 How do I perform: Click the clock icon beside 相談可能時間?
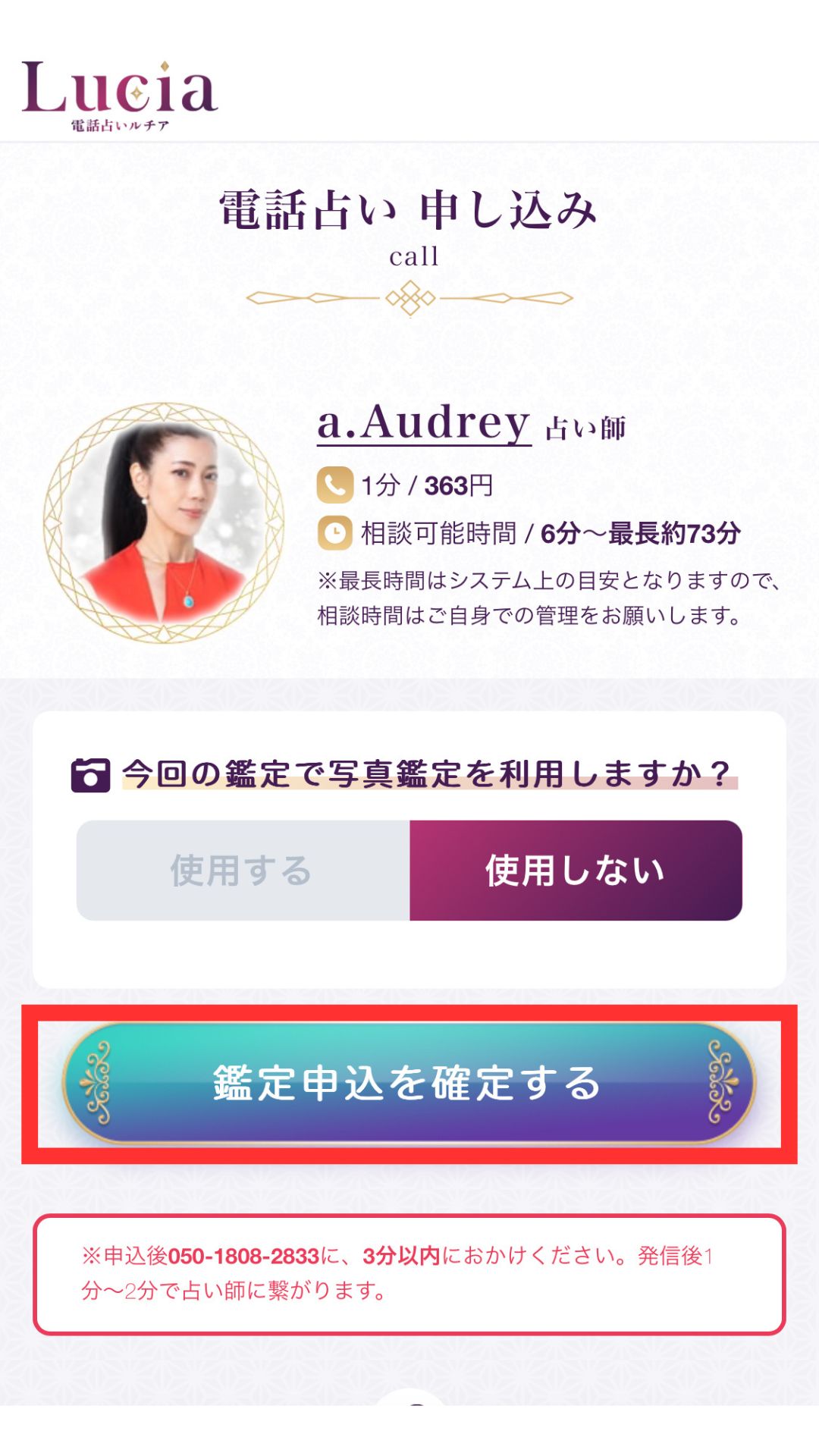pyautogui.click(x=334, y=534)
